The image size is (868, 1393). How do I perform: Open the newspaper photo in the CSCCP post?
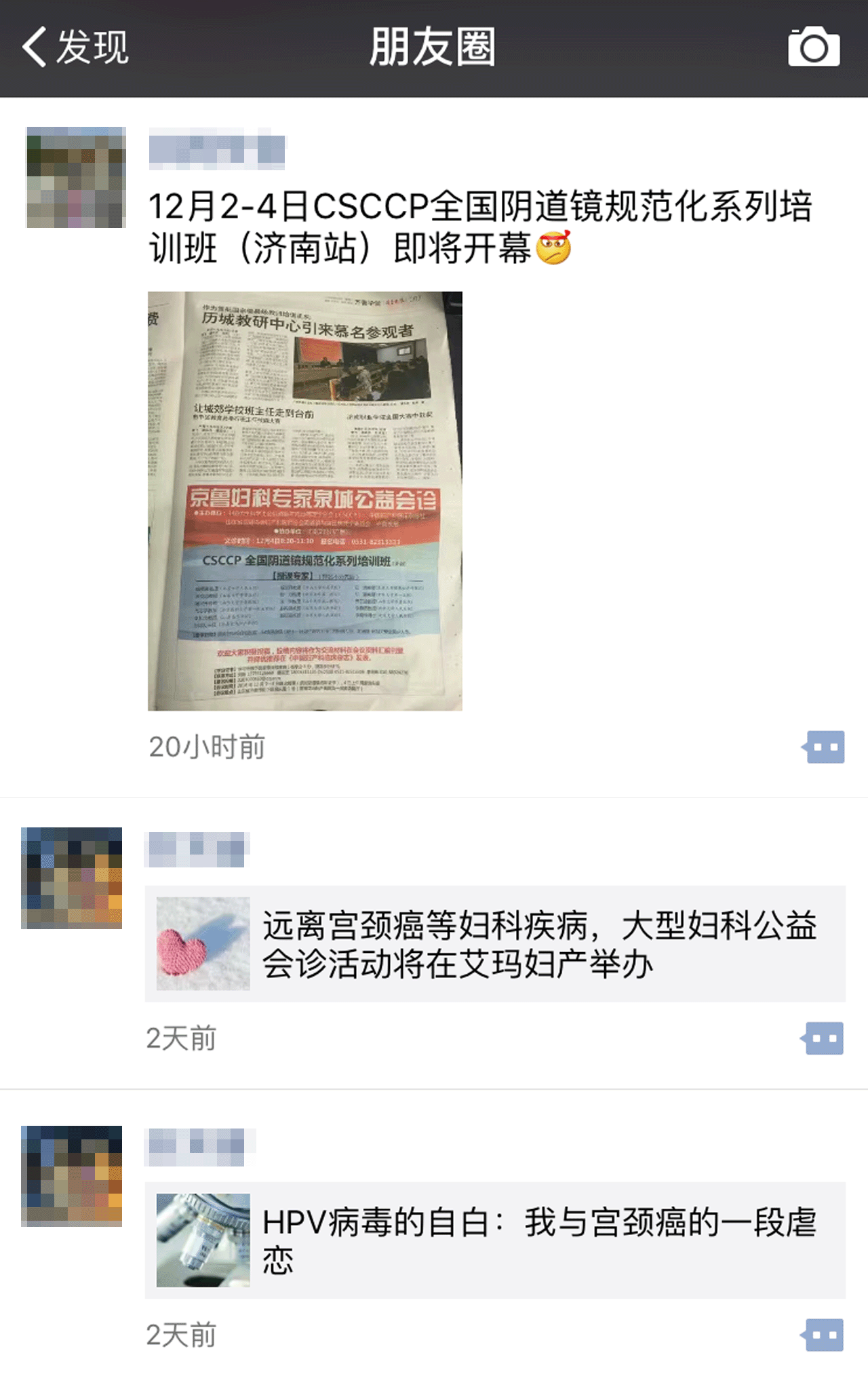(x=305, y=501)
